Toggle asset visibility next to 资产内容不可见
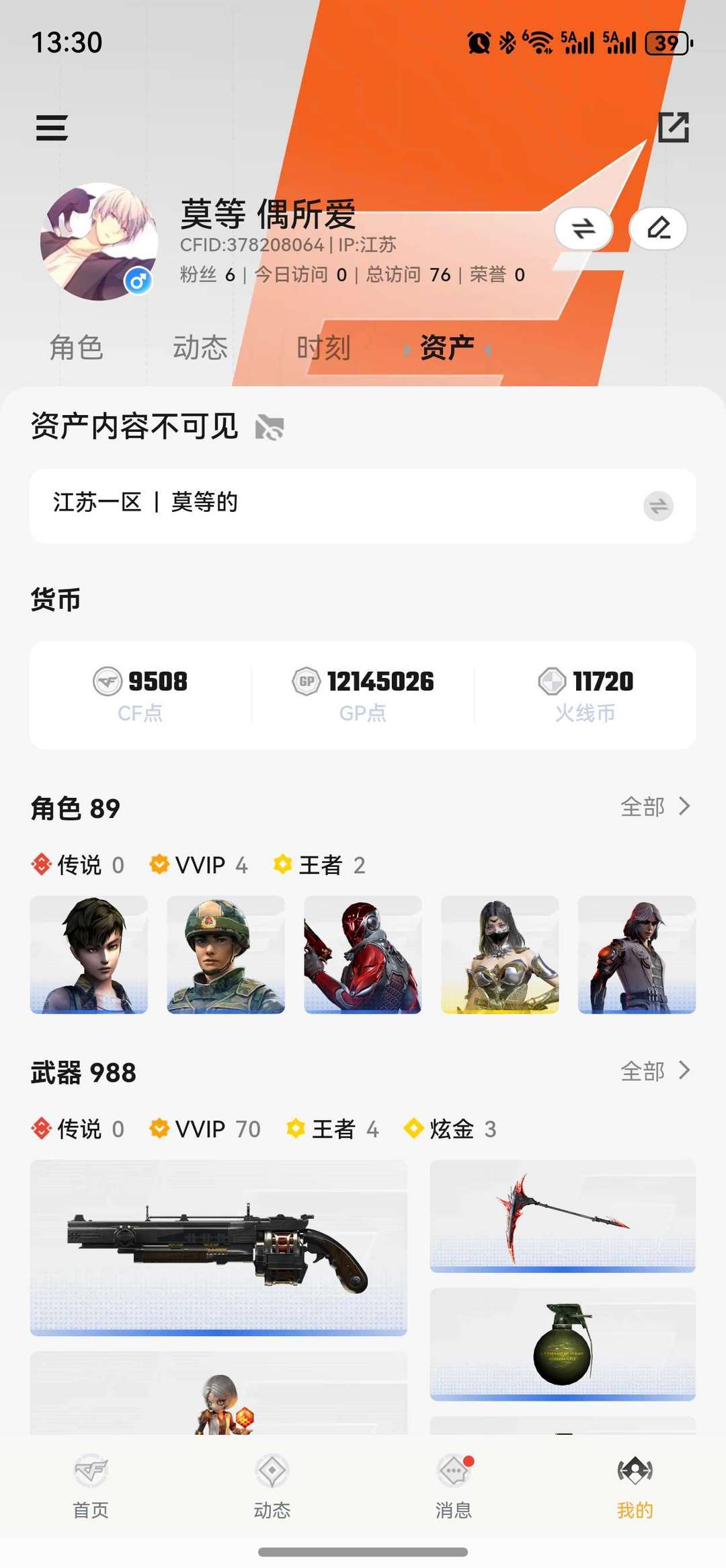 [x=269, y=426]
